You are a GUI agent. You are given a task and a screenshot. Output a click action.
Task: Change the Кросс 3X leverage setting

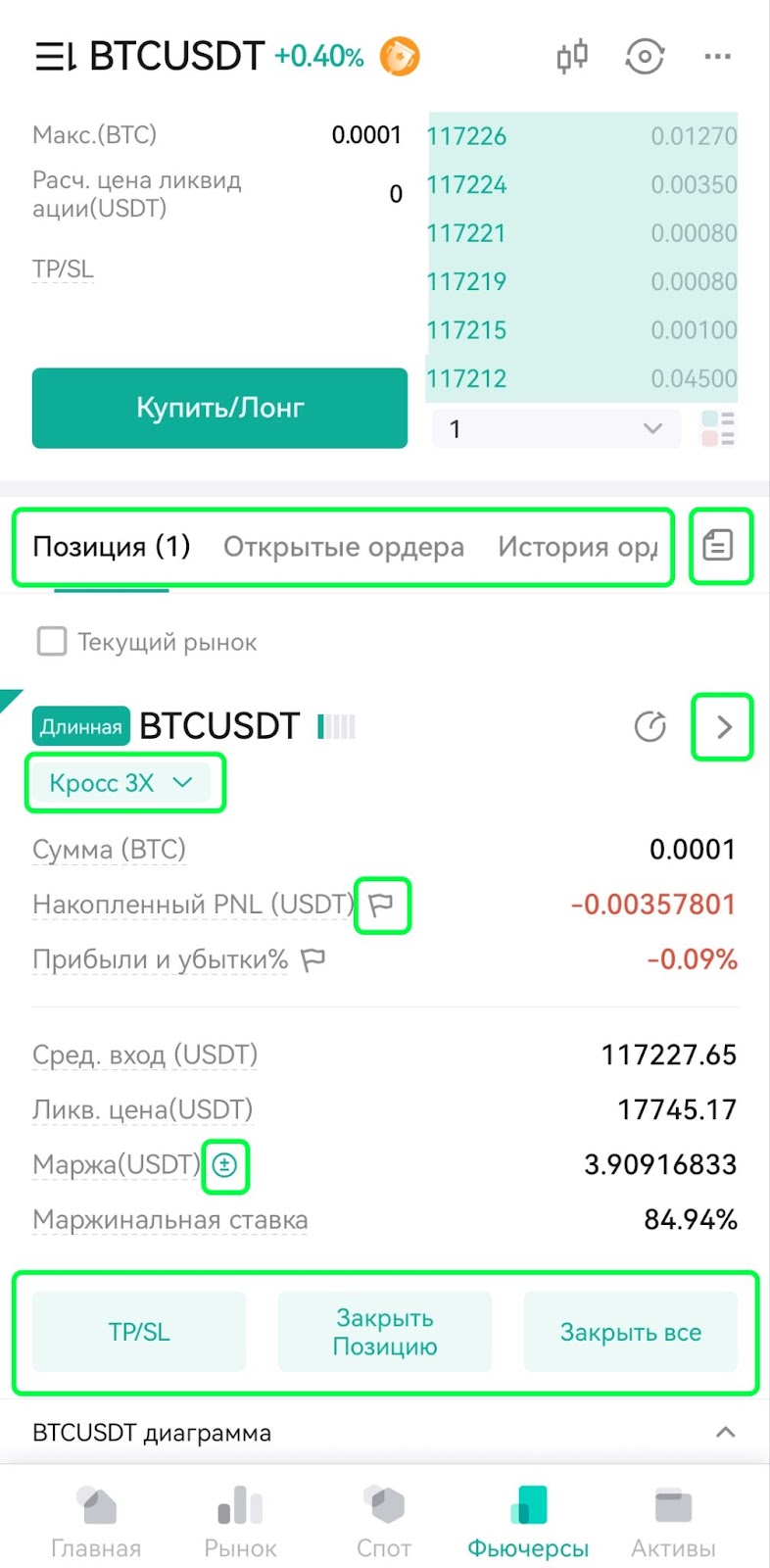tap(120, 783)
